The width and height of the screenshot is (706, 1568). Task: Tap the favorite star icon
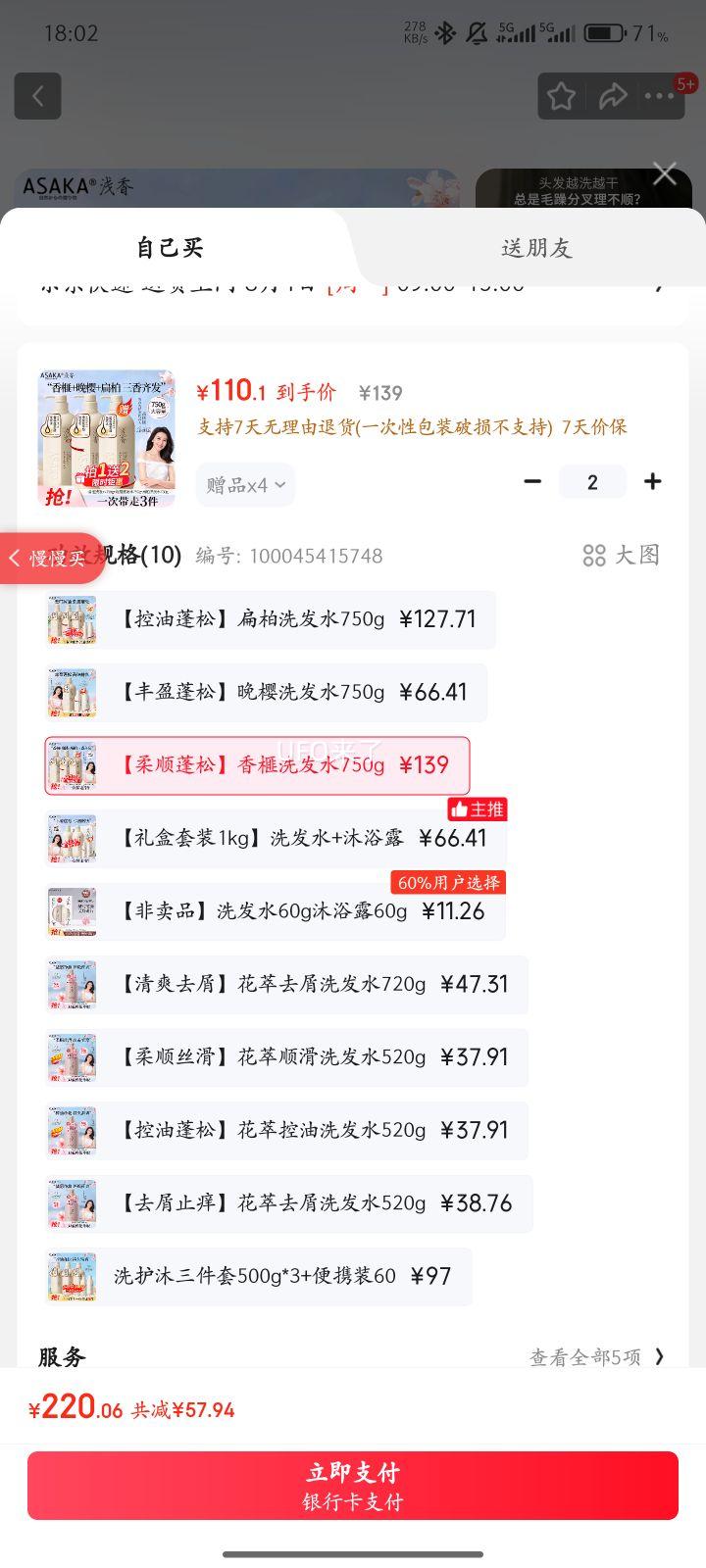click(561, 96)
